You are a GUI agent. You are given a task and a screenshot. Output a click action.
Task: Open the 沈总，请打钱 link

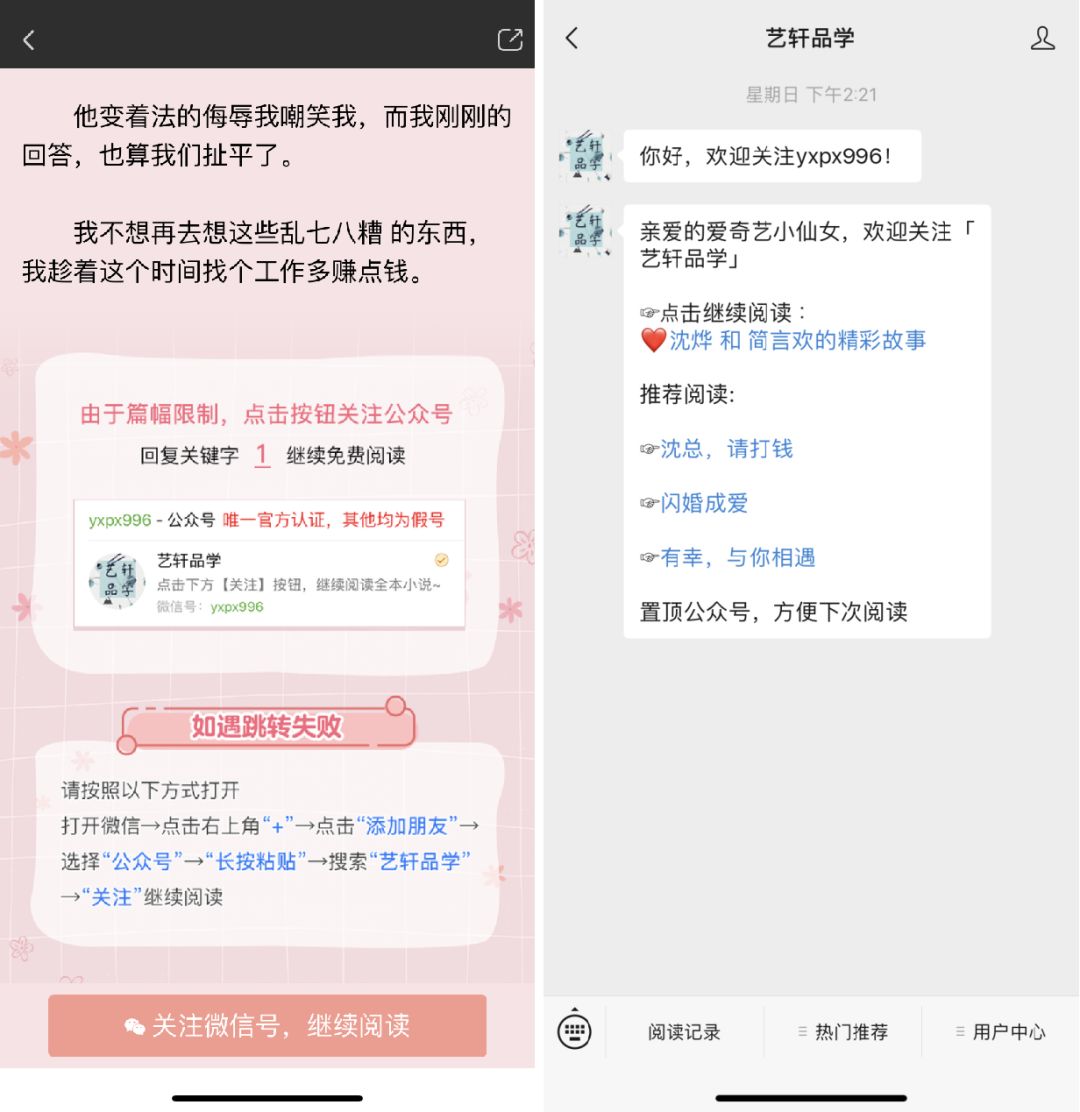pyautogui.click(x=726, y=449)
